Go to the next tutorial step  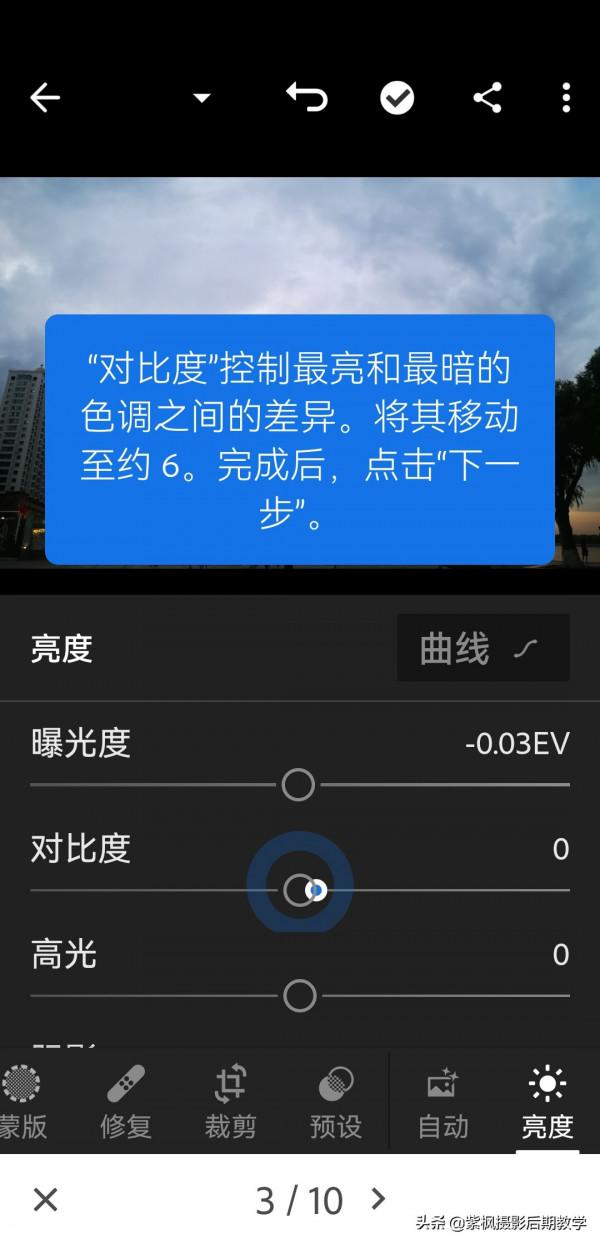(x=377, y=1199)
